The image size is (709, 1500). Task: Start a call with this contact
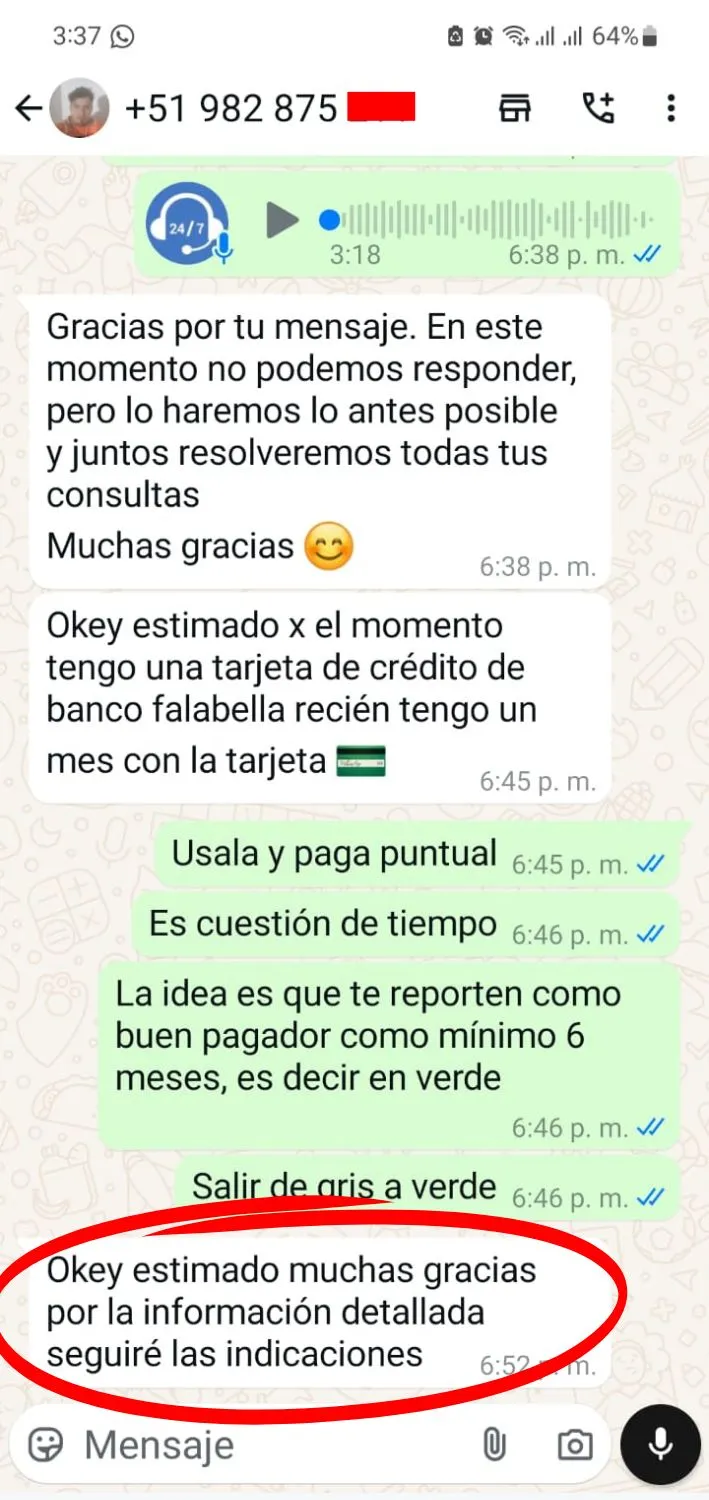click(x=598, y=108)
